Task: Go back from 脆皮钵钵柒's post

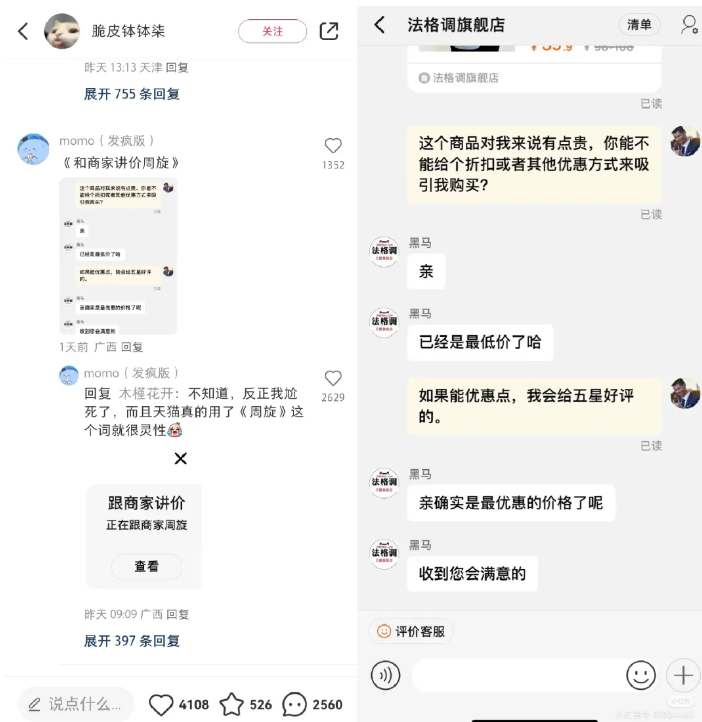Action: click(23, 31)
